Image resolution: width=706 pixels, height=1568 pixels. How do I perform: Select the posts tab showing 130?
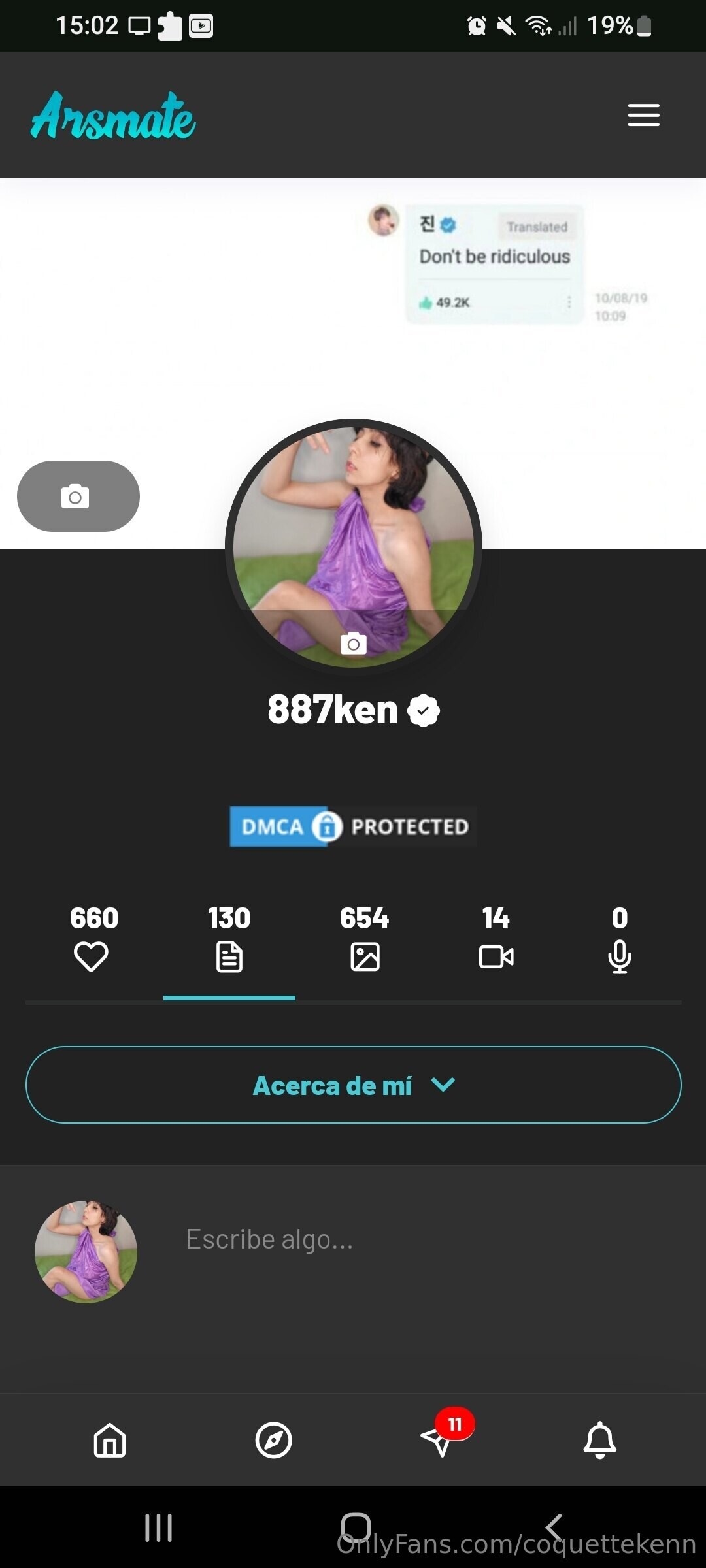click(x=229, y=939)
